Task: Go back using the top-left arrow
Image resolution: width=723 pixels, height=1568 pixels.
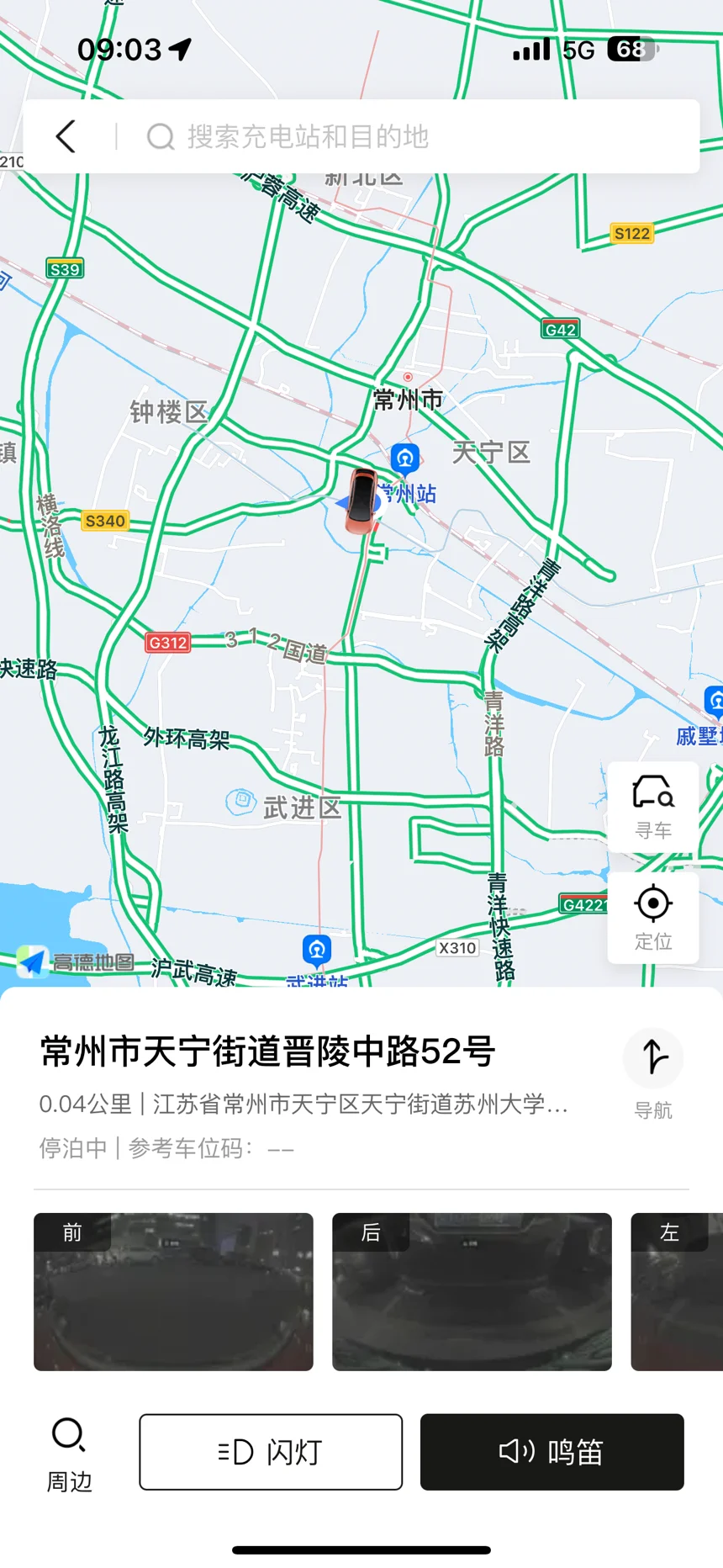Action: (x=66, y=136)
